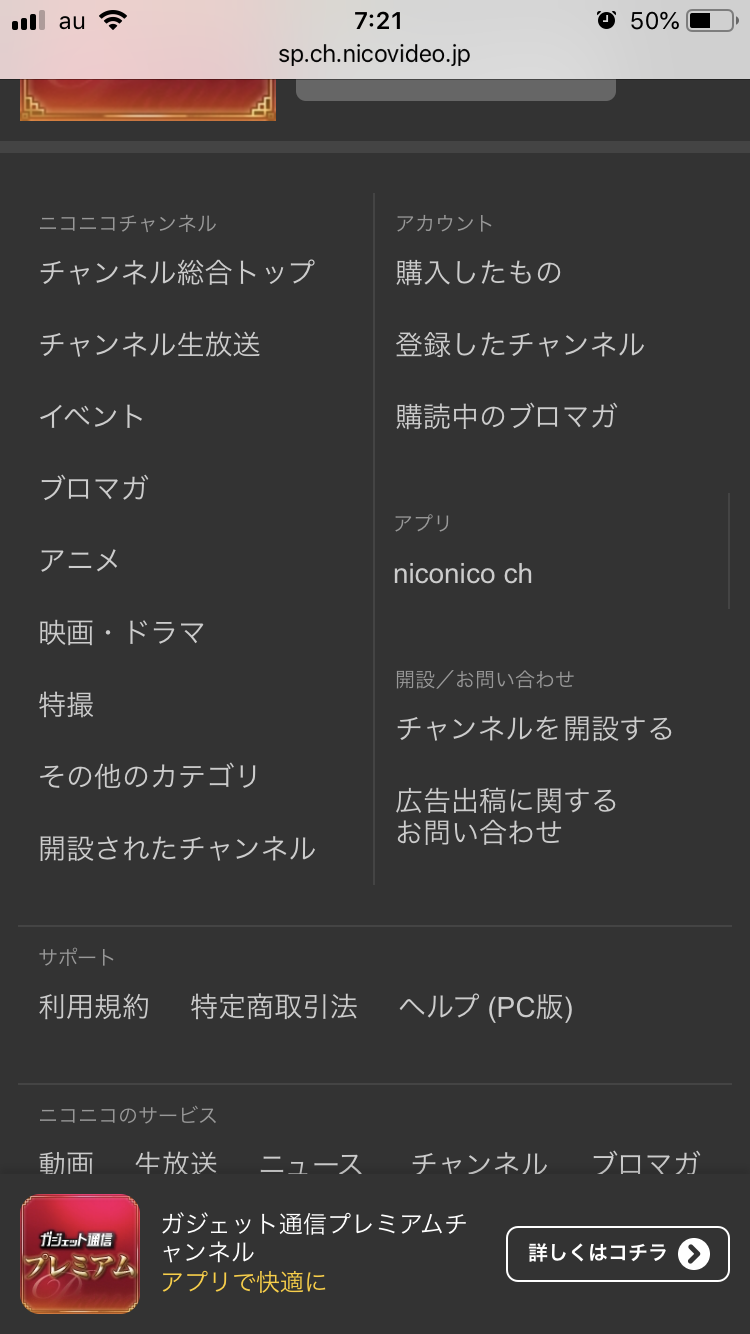The width and height of the screenshot is (750, 1334).
Task: Select the アニメ category
Action: [80, 560]
